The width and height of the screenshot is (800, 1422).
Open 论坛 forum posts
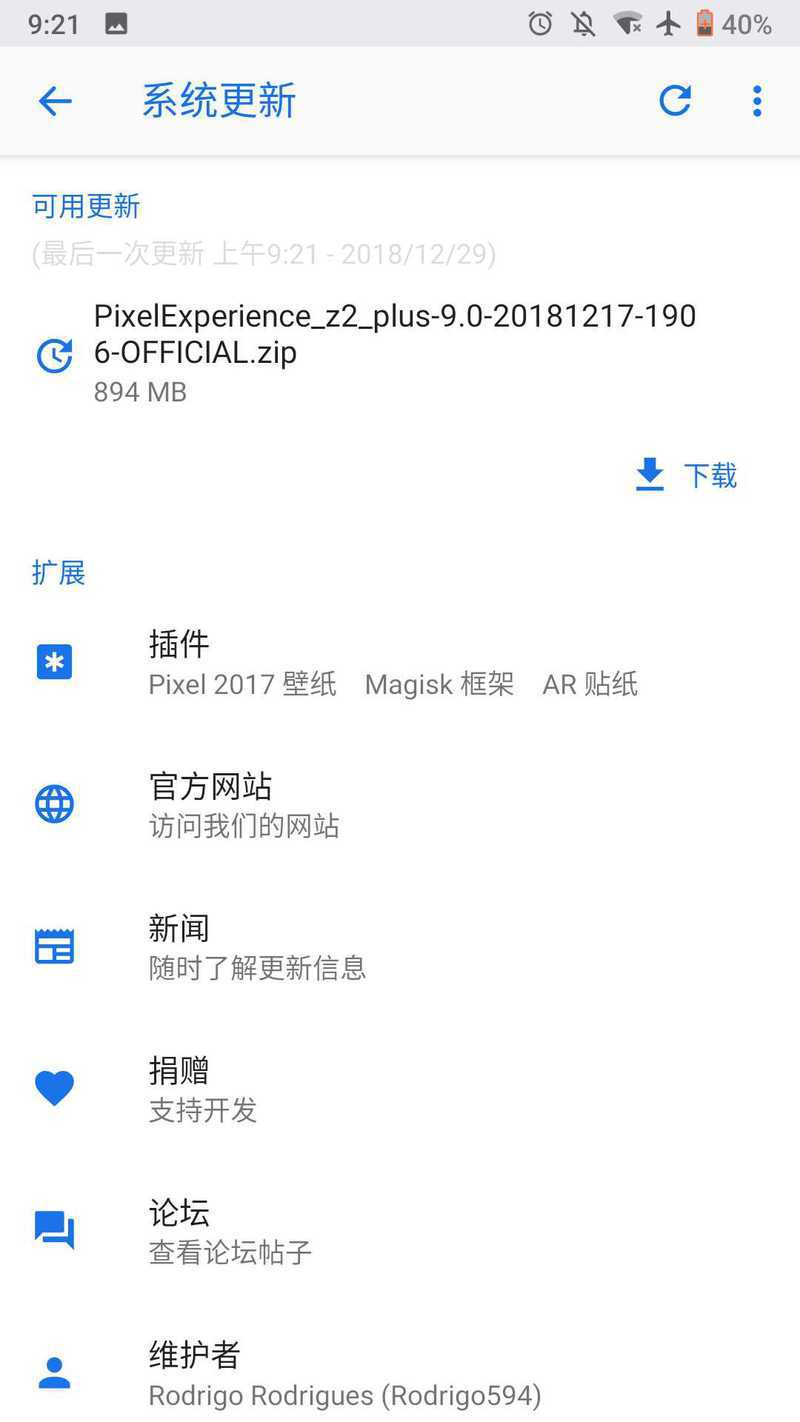tap(400, 1230)
